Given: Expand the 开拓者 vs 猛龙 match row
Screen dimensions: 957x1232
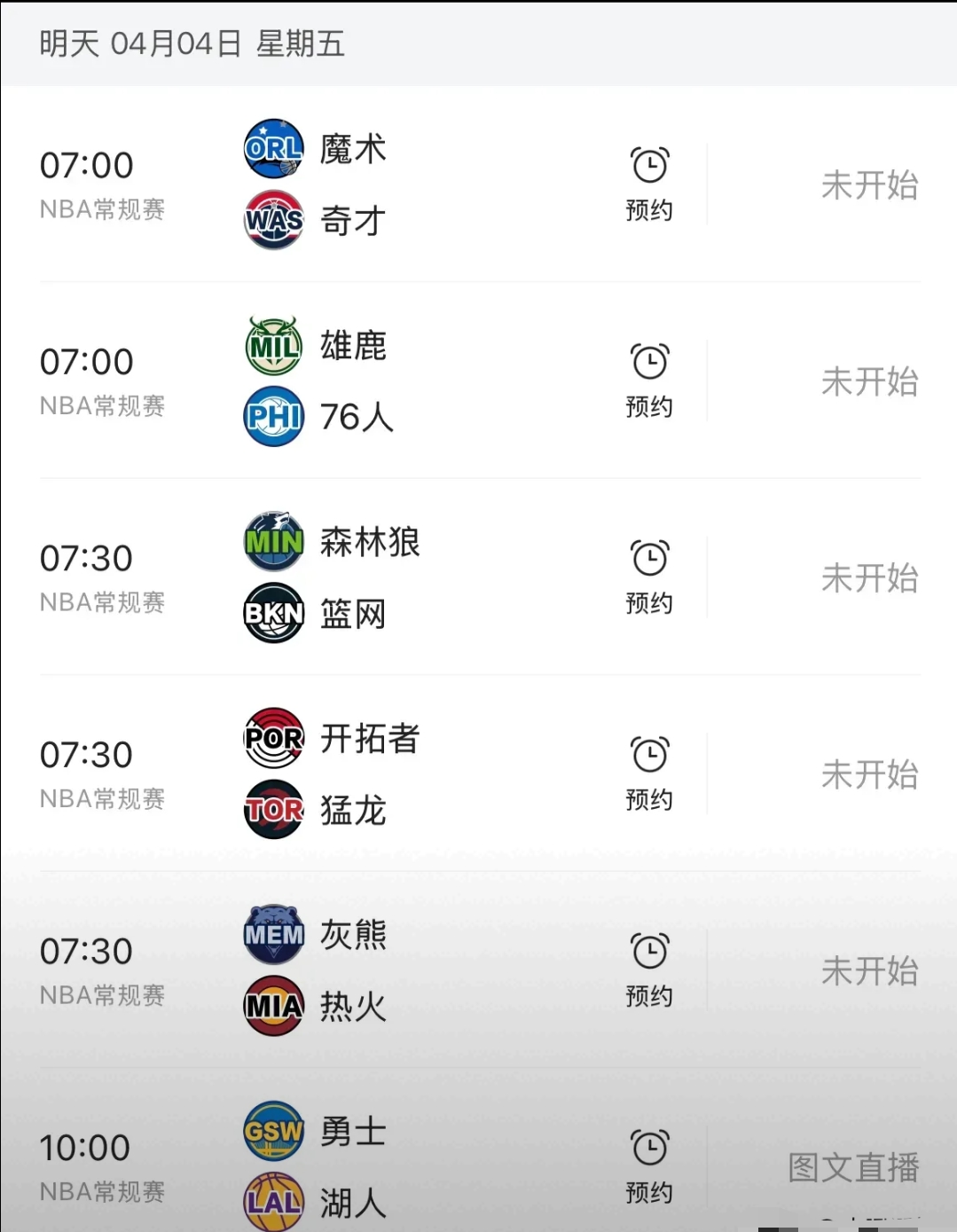Looking at the screenshot, I should (479, 773).
